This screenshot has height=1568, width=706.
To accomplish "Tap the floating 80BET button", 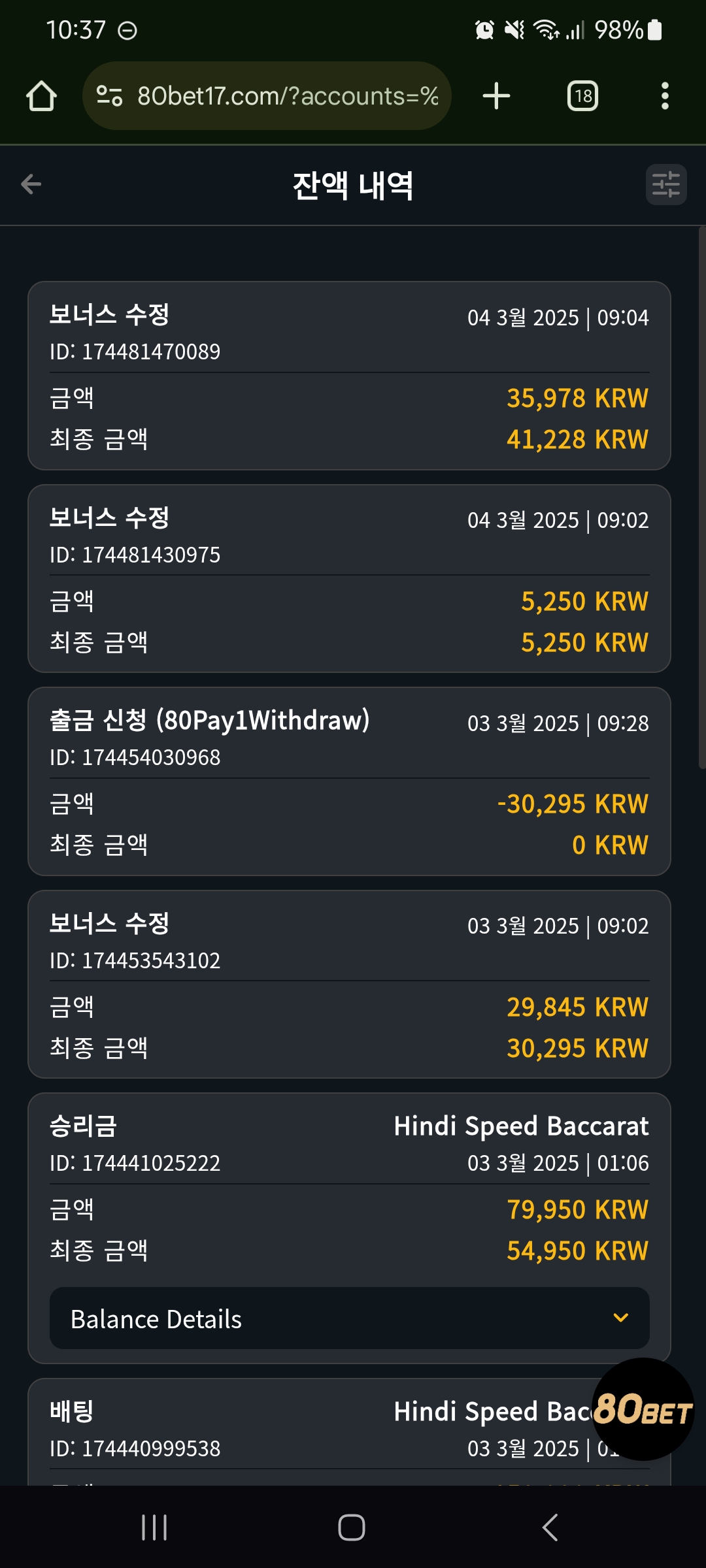I will (x=643, y=1409).
